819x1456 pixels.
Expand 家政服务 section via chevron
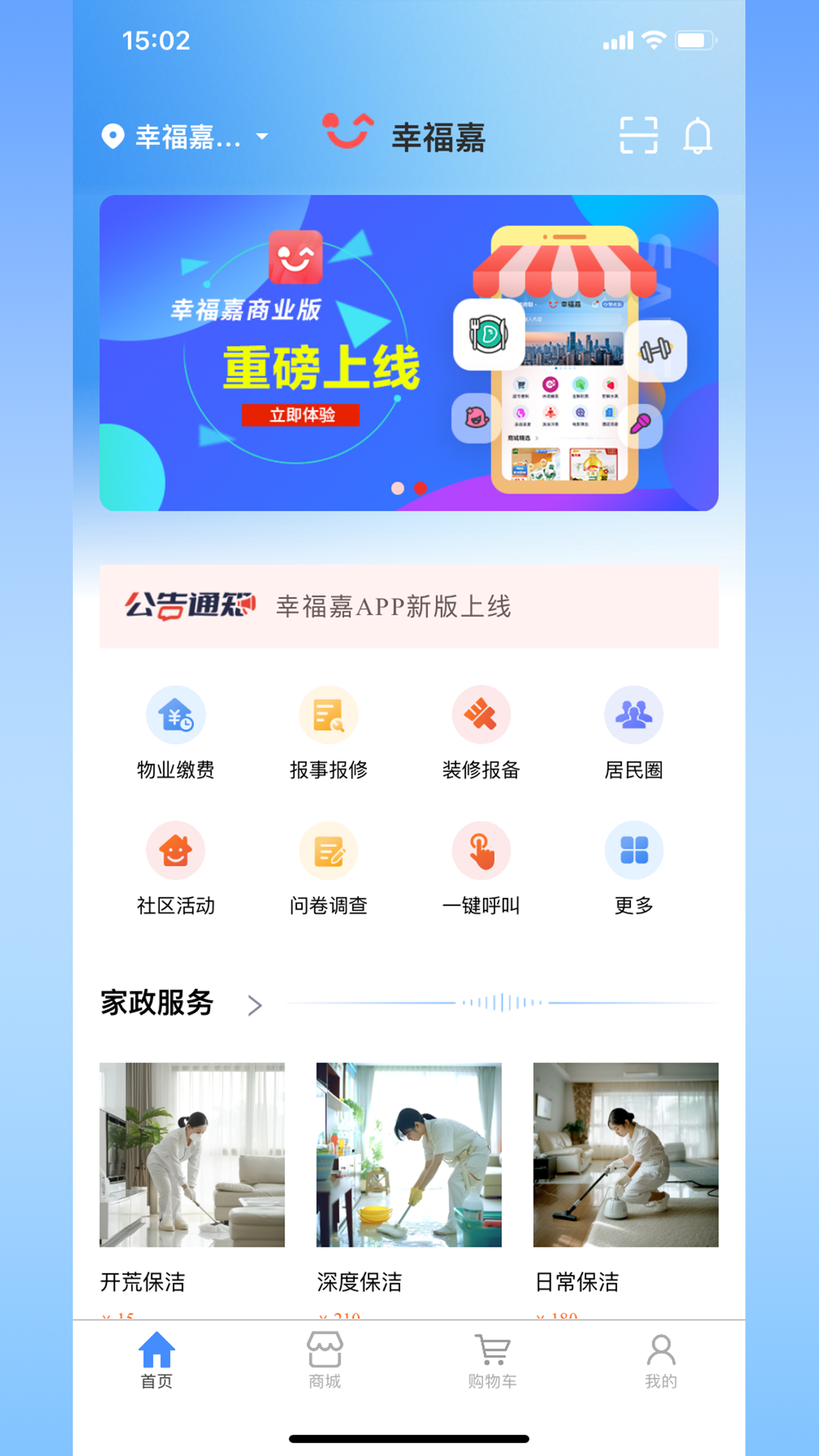255,1006
